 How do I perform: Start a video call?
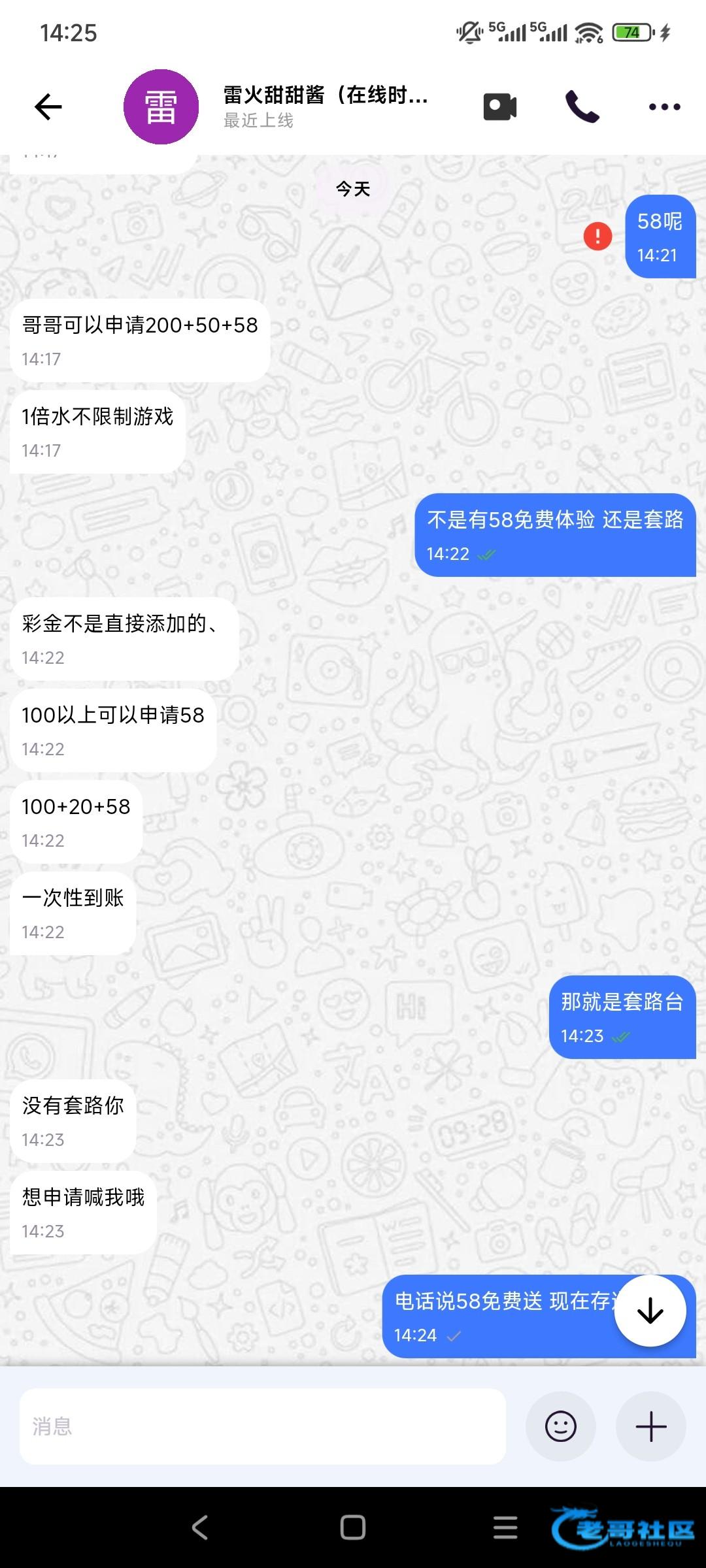(500, 106)
